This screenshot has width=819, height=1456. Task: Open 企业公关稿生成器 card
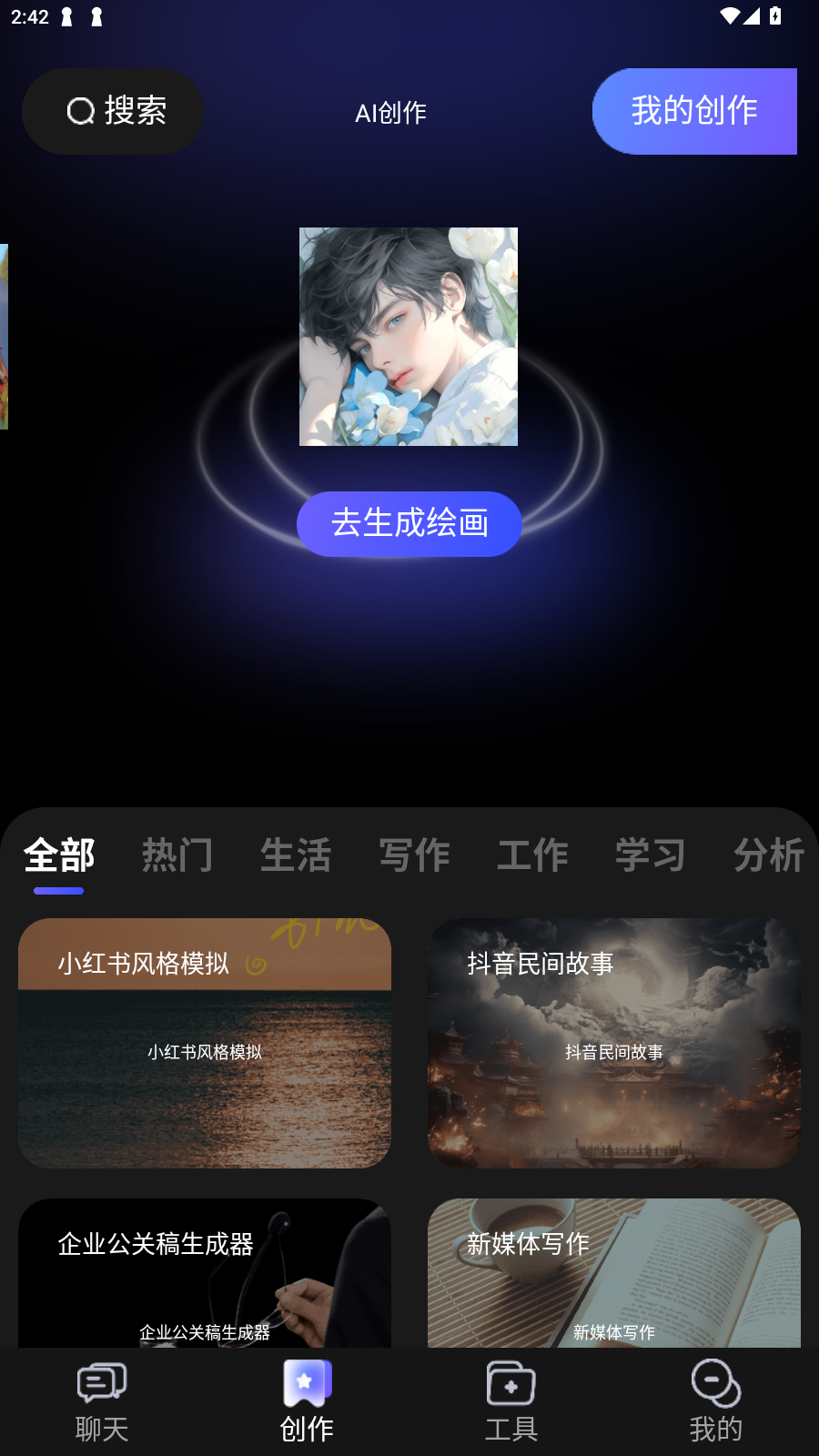(205, 1274)
